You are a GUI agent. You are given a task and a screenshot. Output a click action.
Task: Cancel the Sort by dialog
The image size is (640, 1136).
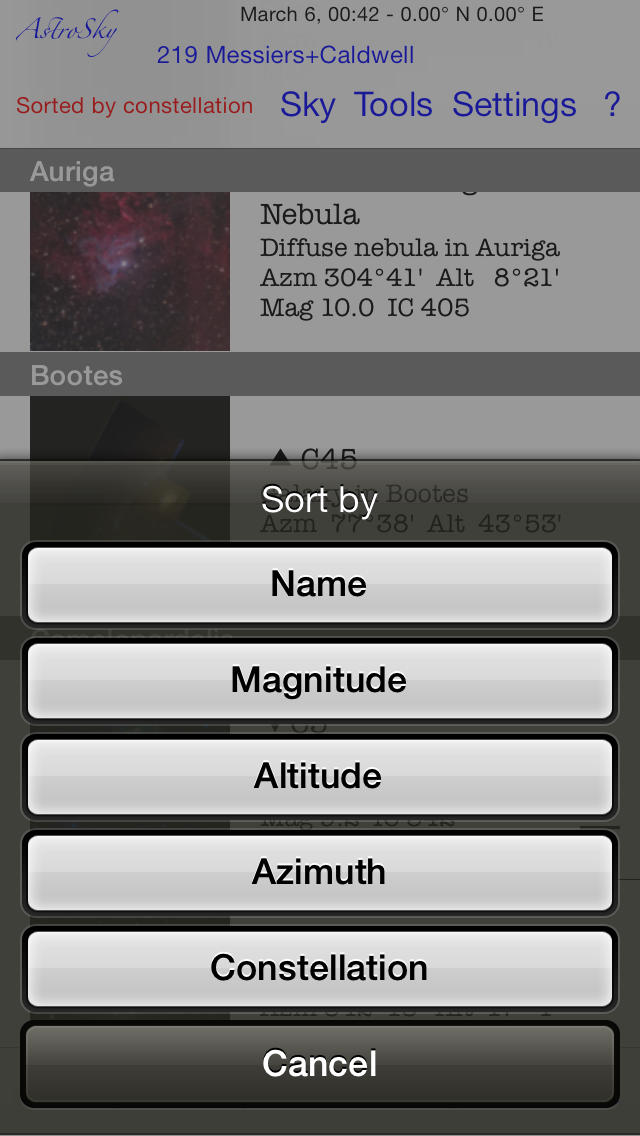click(320, 1064)
